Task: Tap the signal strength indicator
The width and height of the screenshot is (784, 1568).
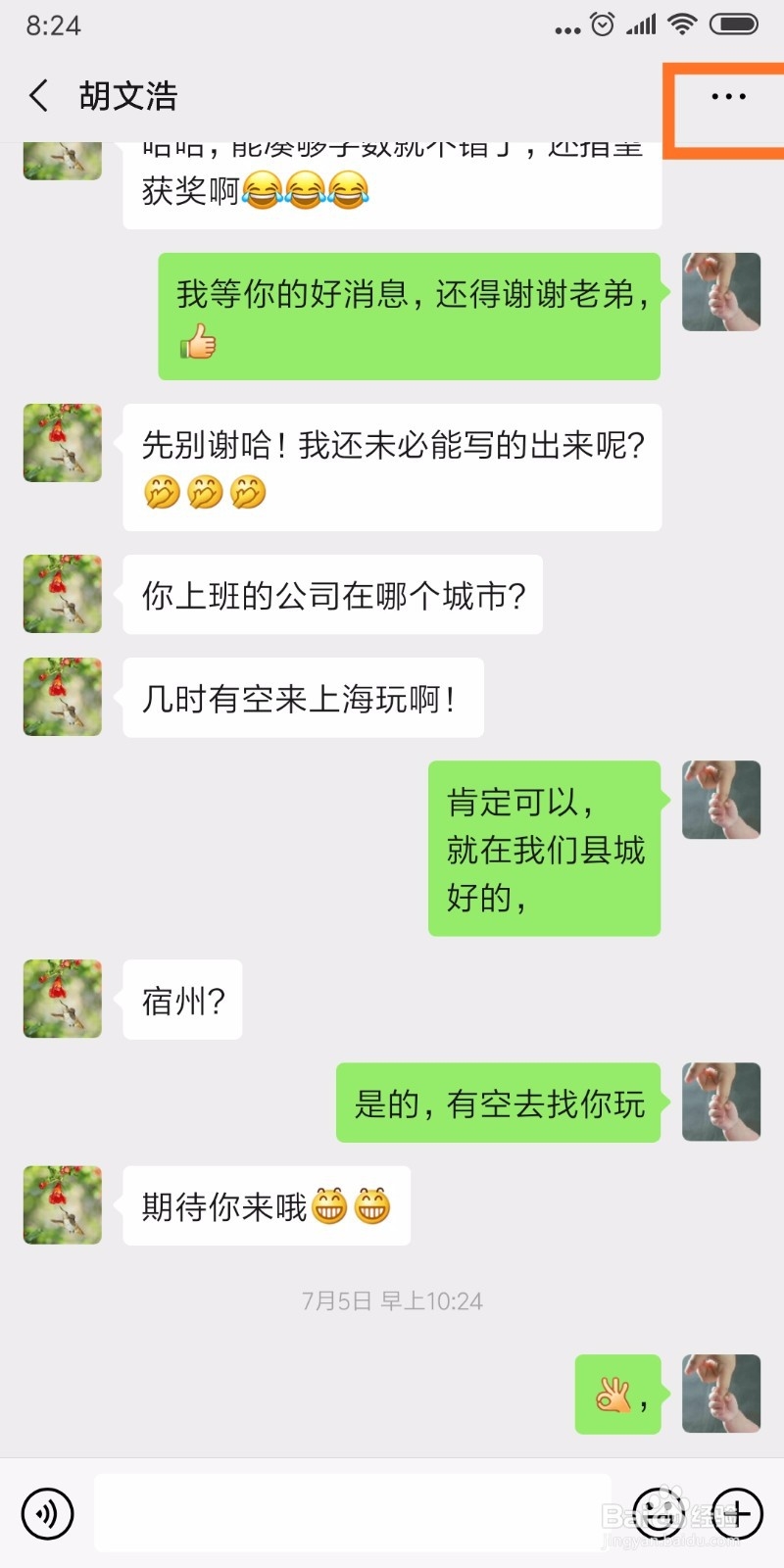Action: pos(641,24)
